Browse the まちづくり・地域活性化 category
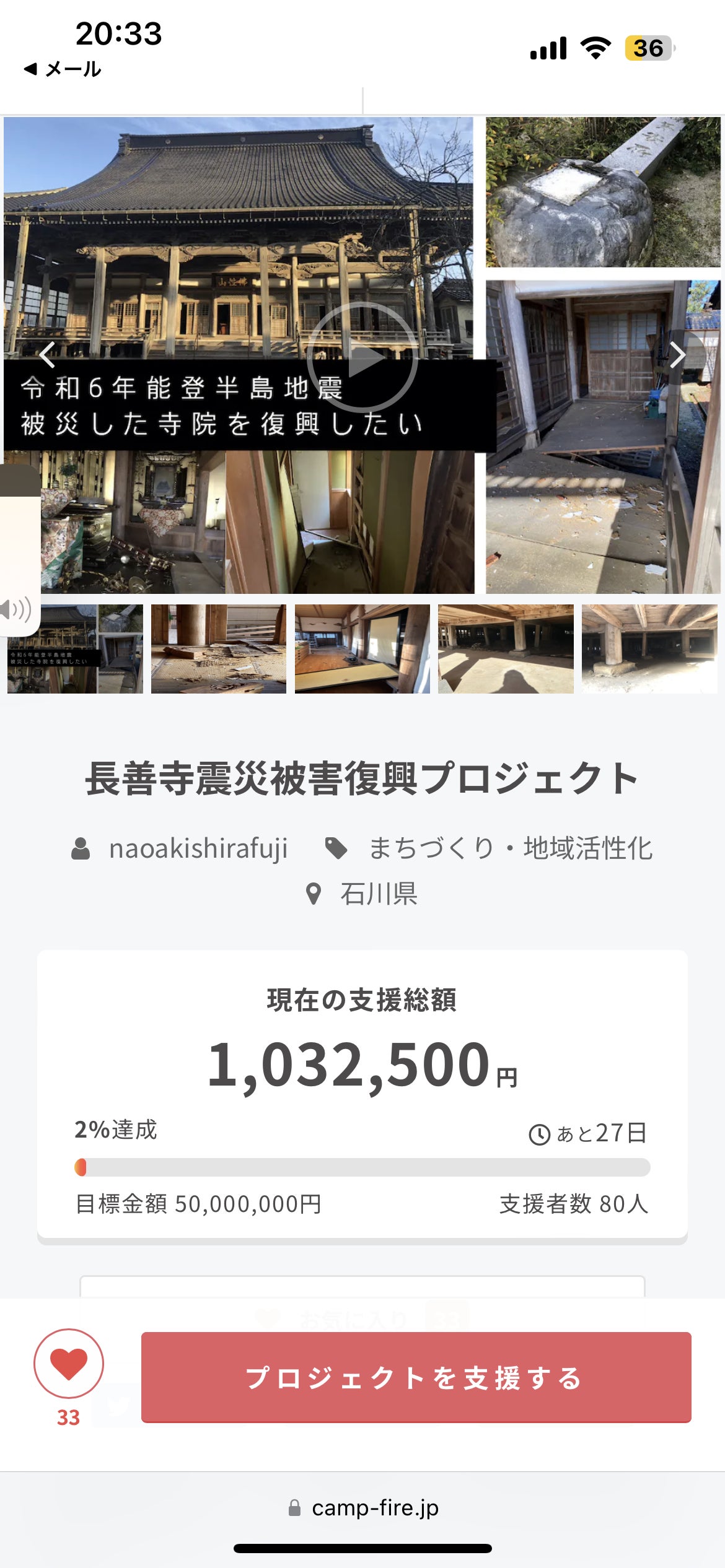Image resolution: width=725 pixels, height=1568 pixels. pos(509,848)
